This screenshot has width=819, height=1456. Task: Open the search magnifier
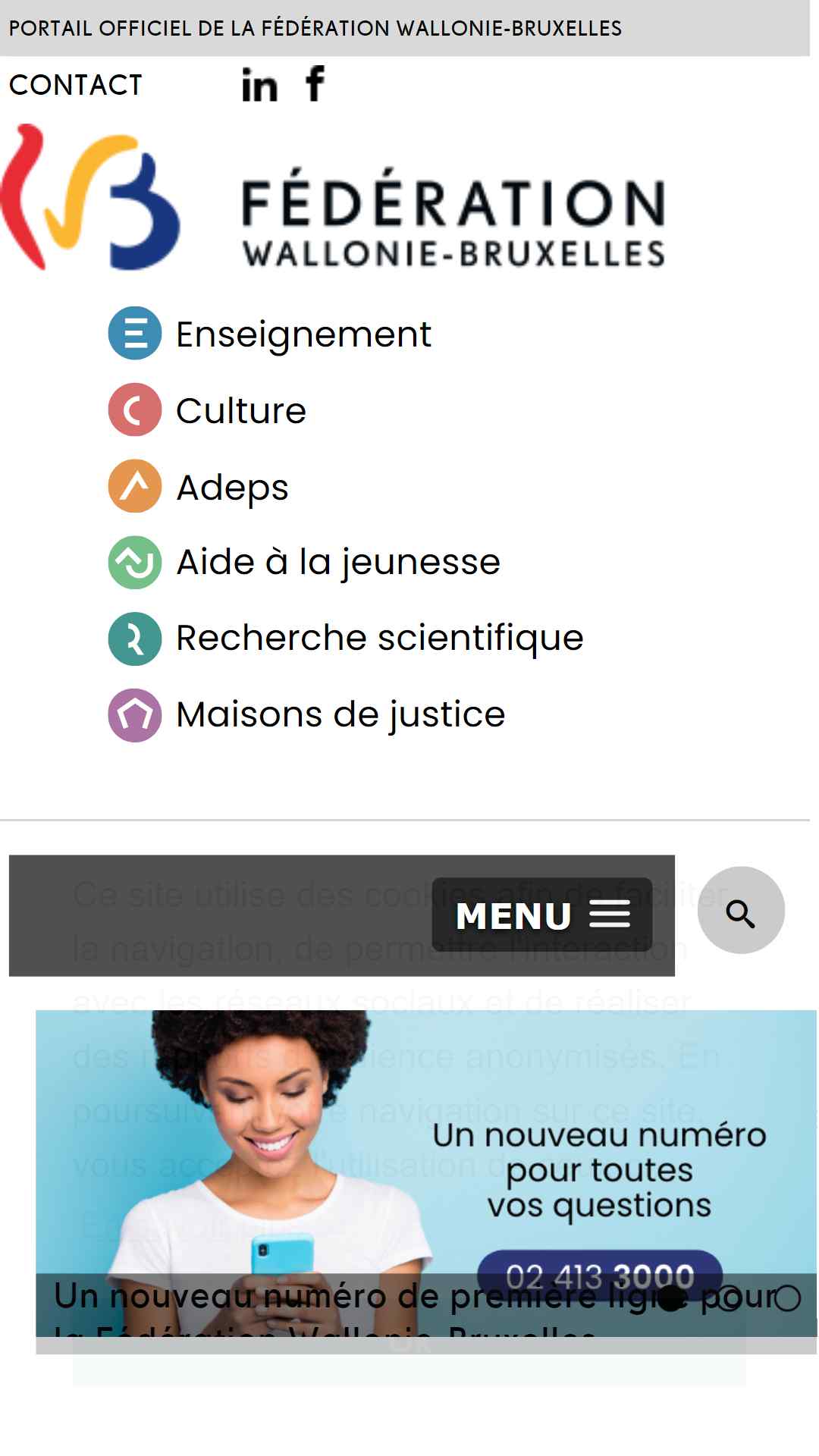(x=741, y=910)
